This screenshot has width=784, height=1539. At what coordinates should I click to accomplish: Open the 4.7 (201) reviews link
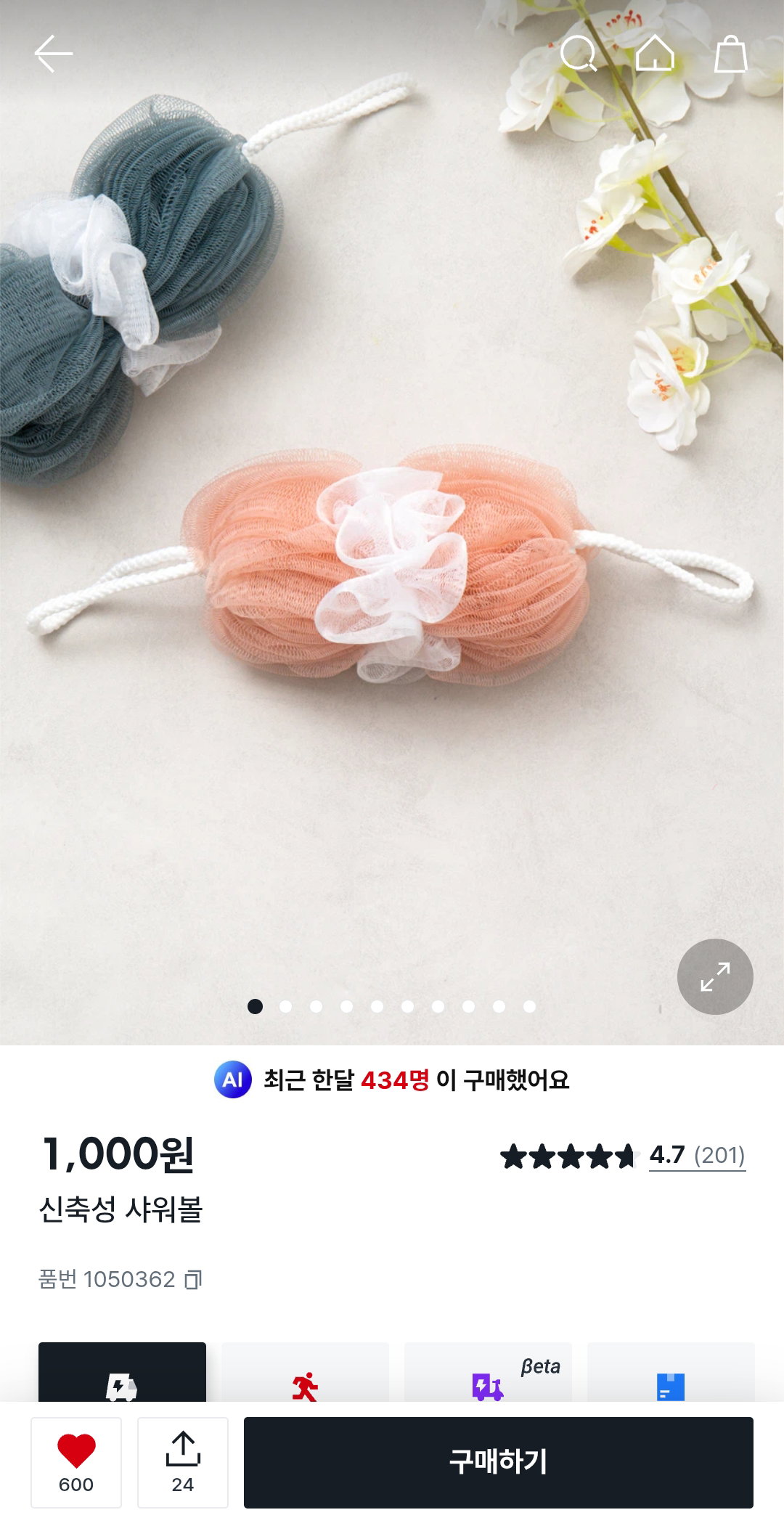(697, 1155)
